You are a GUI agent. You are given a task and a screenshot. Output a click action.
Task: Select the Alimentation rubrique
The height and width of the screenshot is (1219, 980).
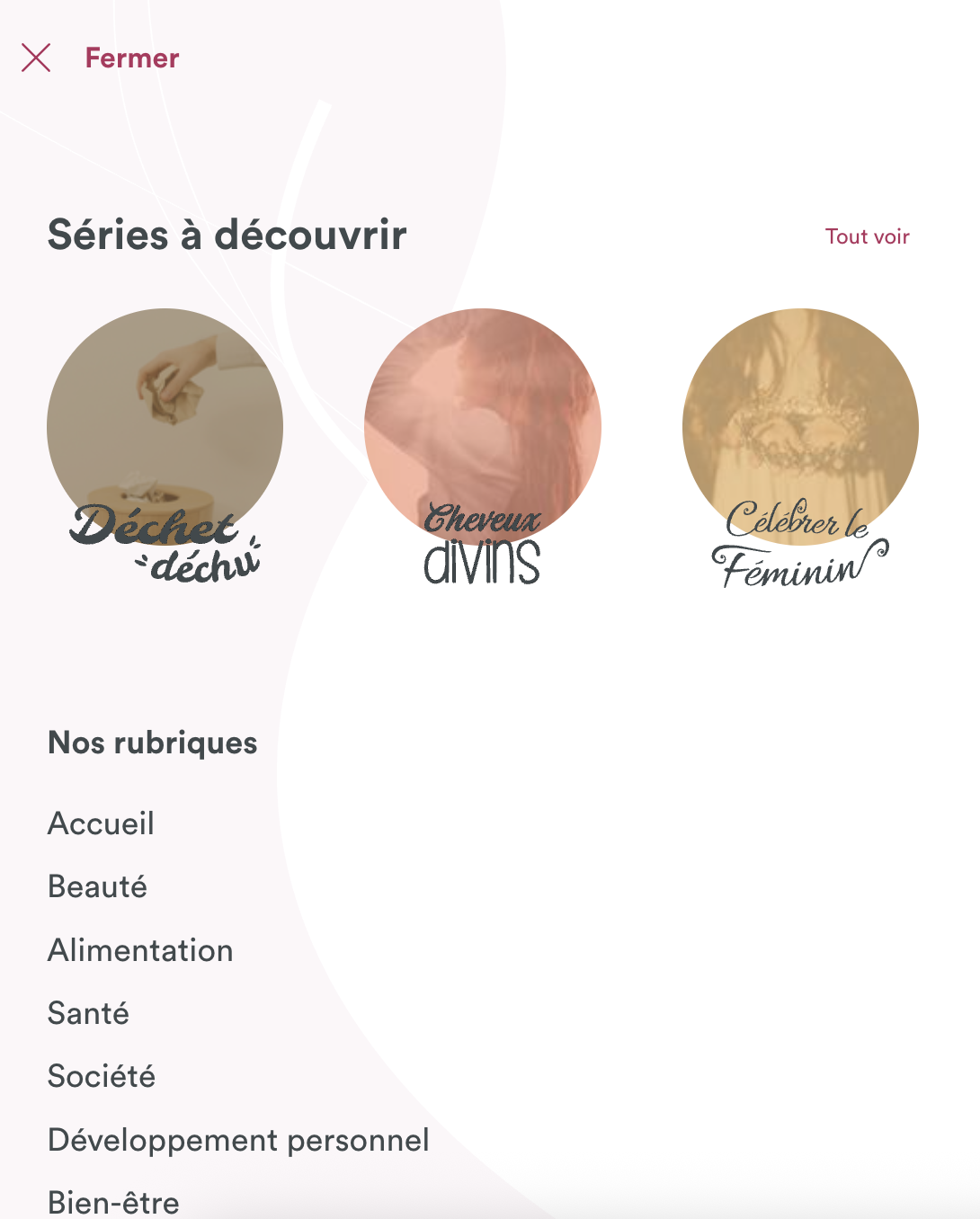(140, 950)
